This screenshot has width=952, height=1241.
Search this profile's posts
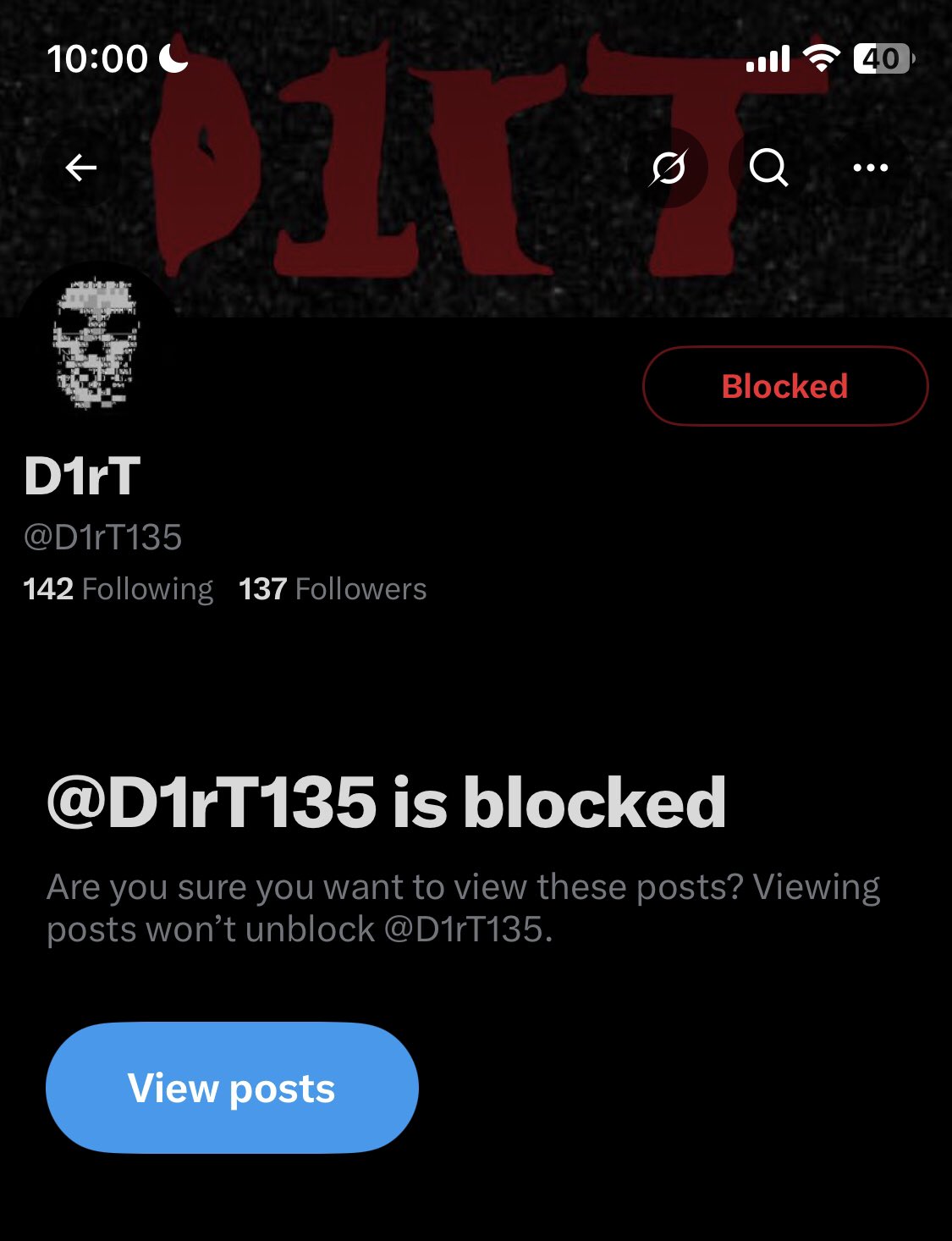pyautogui.click(x=768, y=168)
